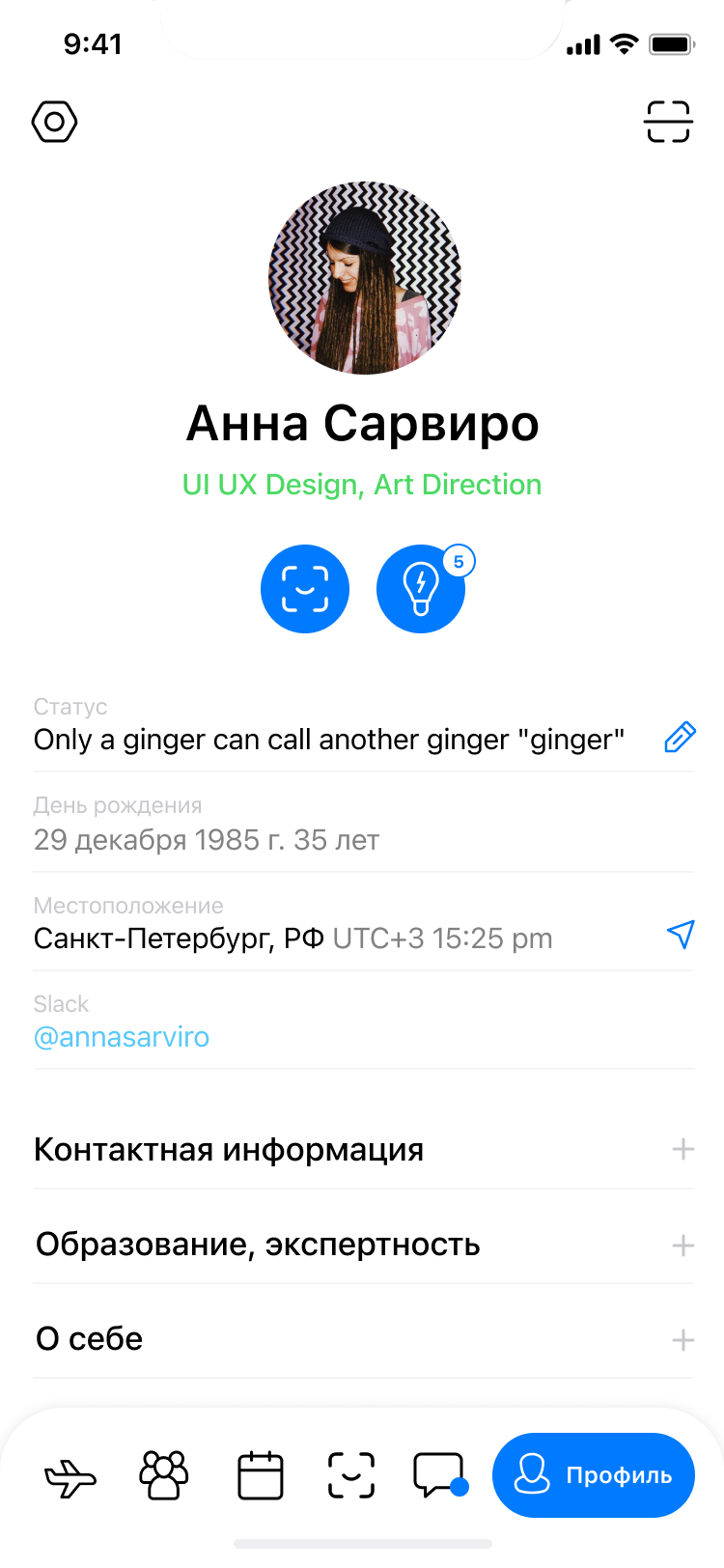Screen dimensions: 724x1568
Task: Expand the Контактная информация section
Action: pyautogui.click(x=682, y=1149)
